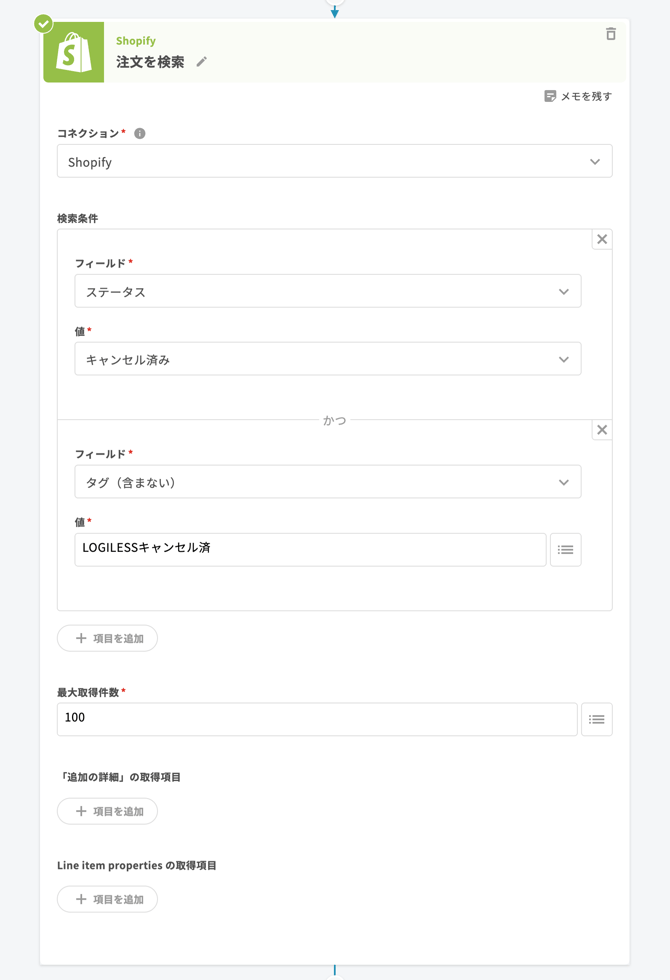Image resolution: width=670 pixels, height=980 pixels.
Task: Open the value dropdown showing キャンセル済み
Action: click(327, 360)
